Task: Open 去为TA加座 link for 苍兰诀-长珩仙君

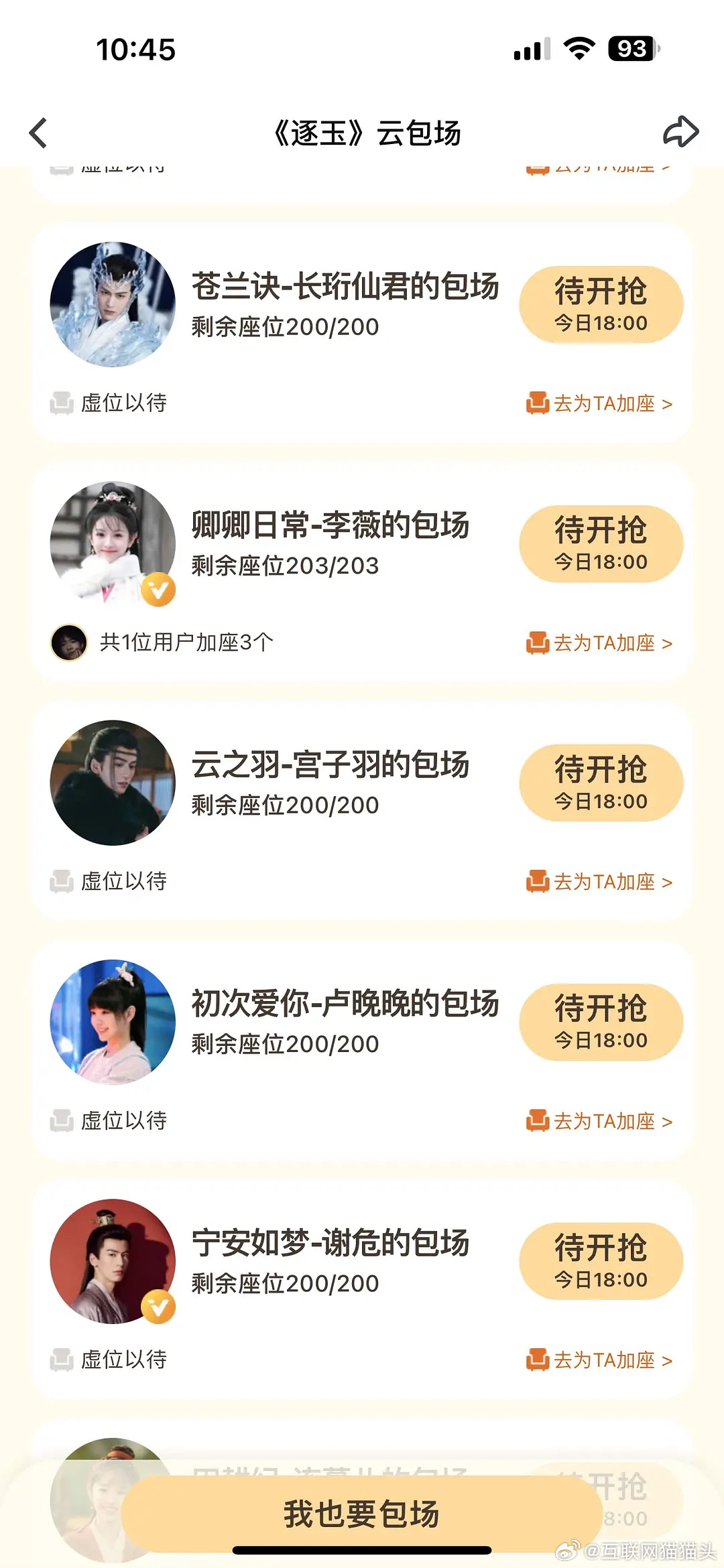Action: pyautogui.click(x=599, y=403)
